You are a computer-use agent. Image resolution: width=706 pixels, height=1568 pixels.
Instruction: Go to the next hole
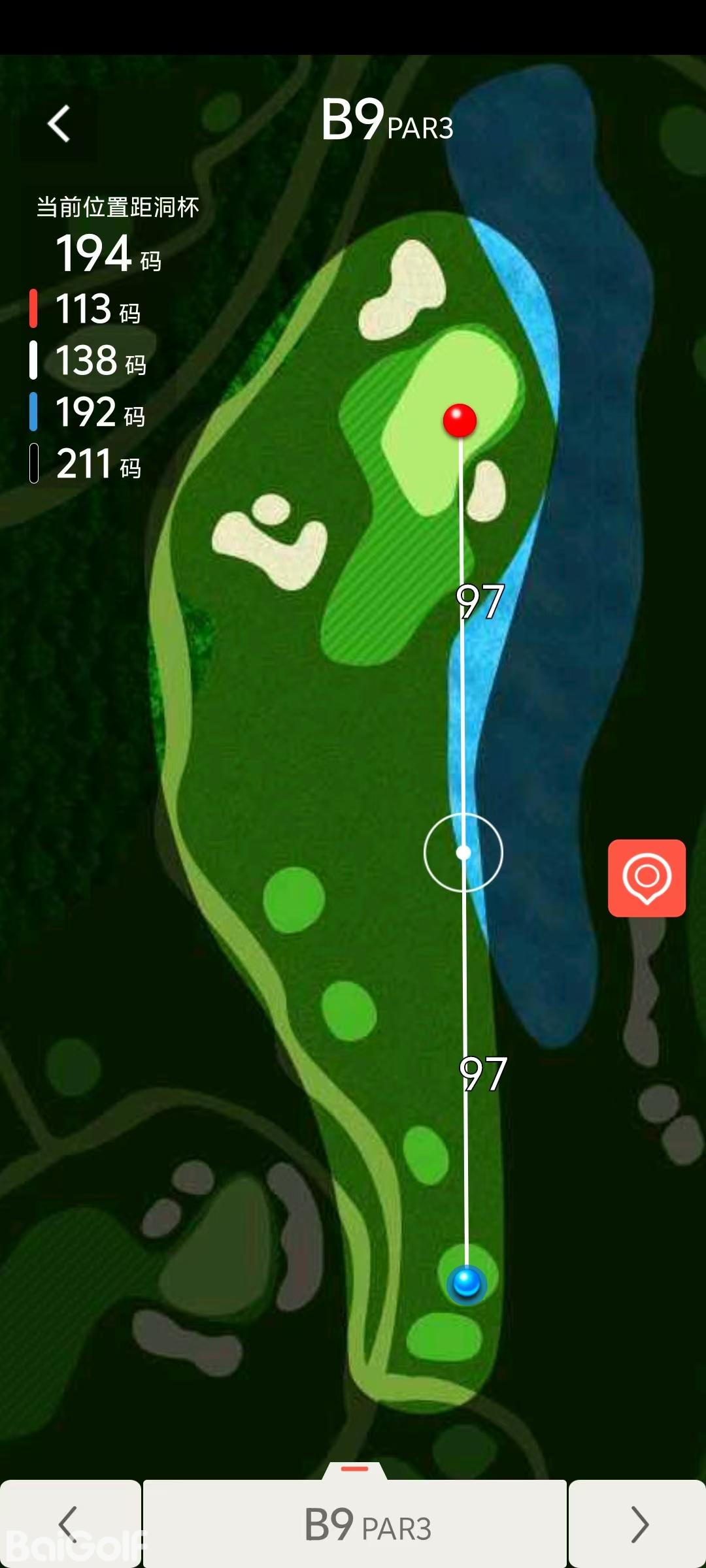click(638, 1524)
